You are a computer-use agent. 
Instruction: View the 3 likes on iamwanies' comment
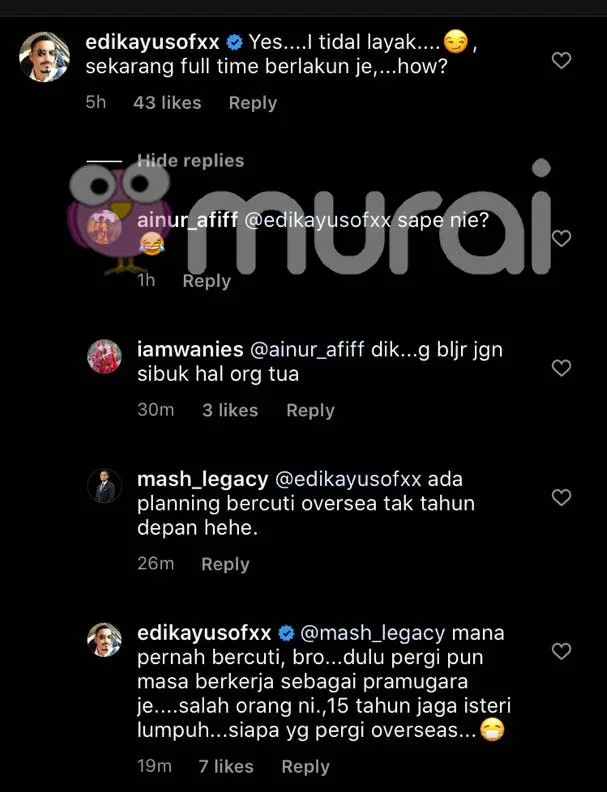pos(229,411)
